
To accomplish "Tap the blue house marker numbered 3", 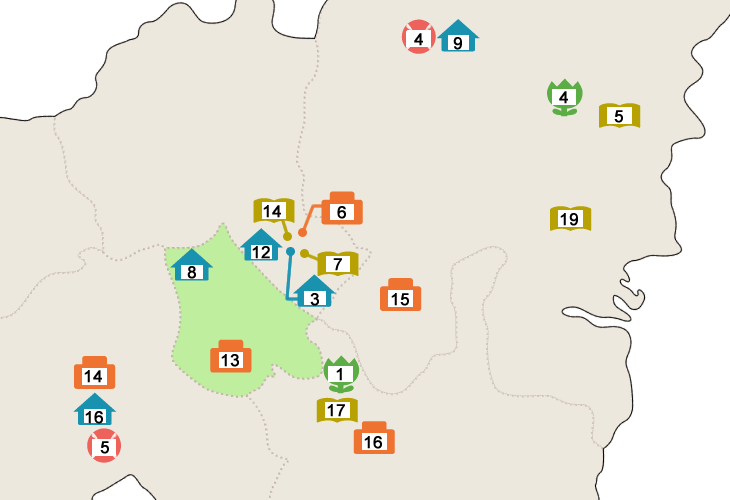I will coord(314,293).
